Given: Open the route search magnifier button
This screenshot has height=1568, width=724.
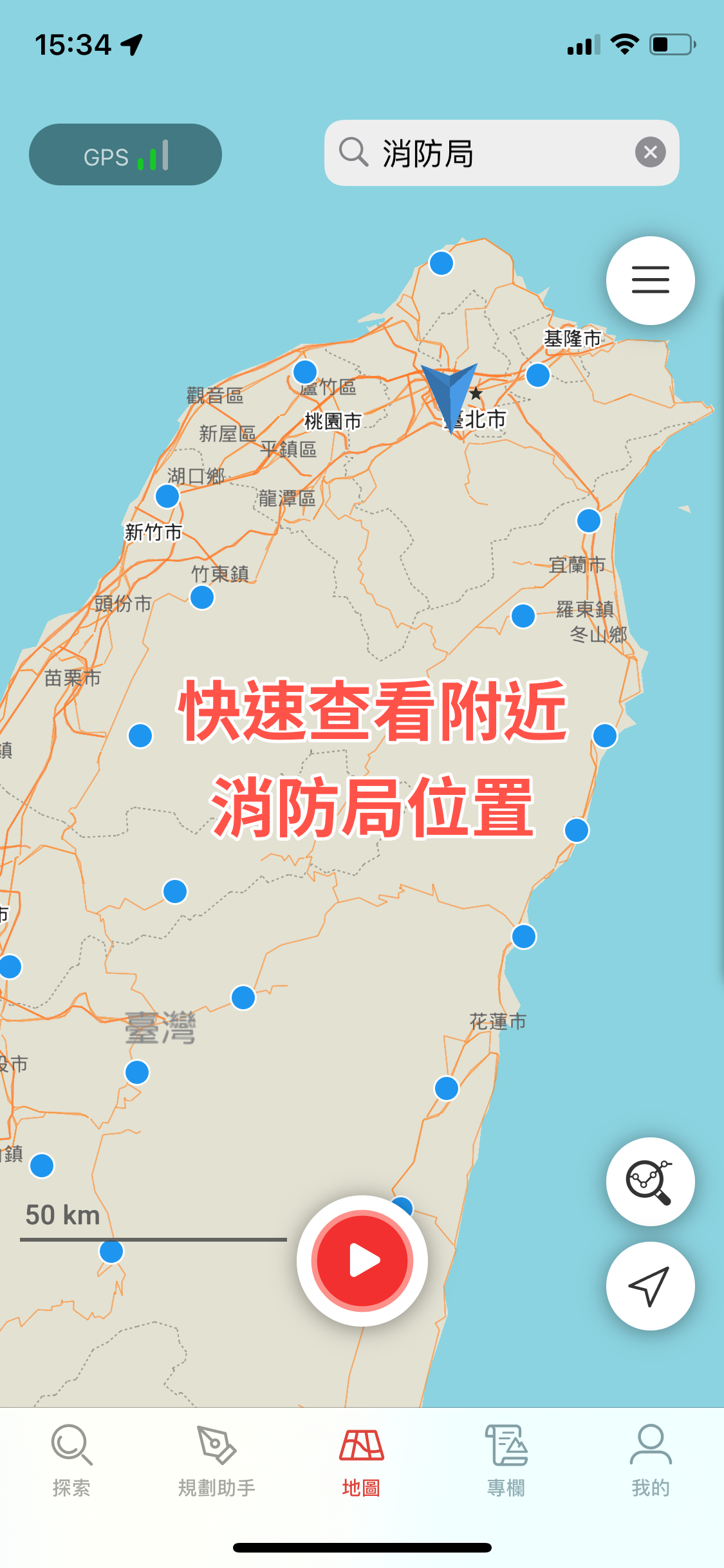Looking at the screenshot, I should tap(650, 1181).
